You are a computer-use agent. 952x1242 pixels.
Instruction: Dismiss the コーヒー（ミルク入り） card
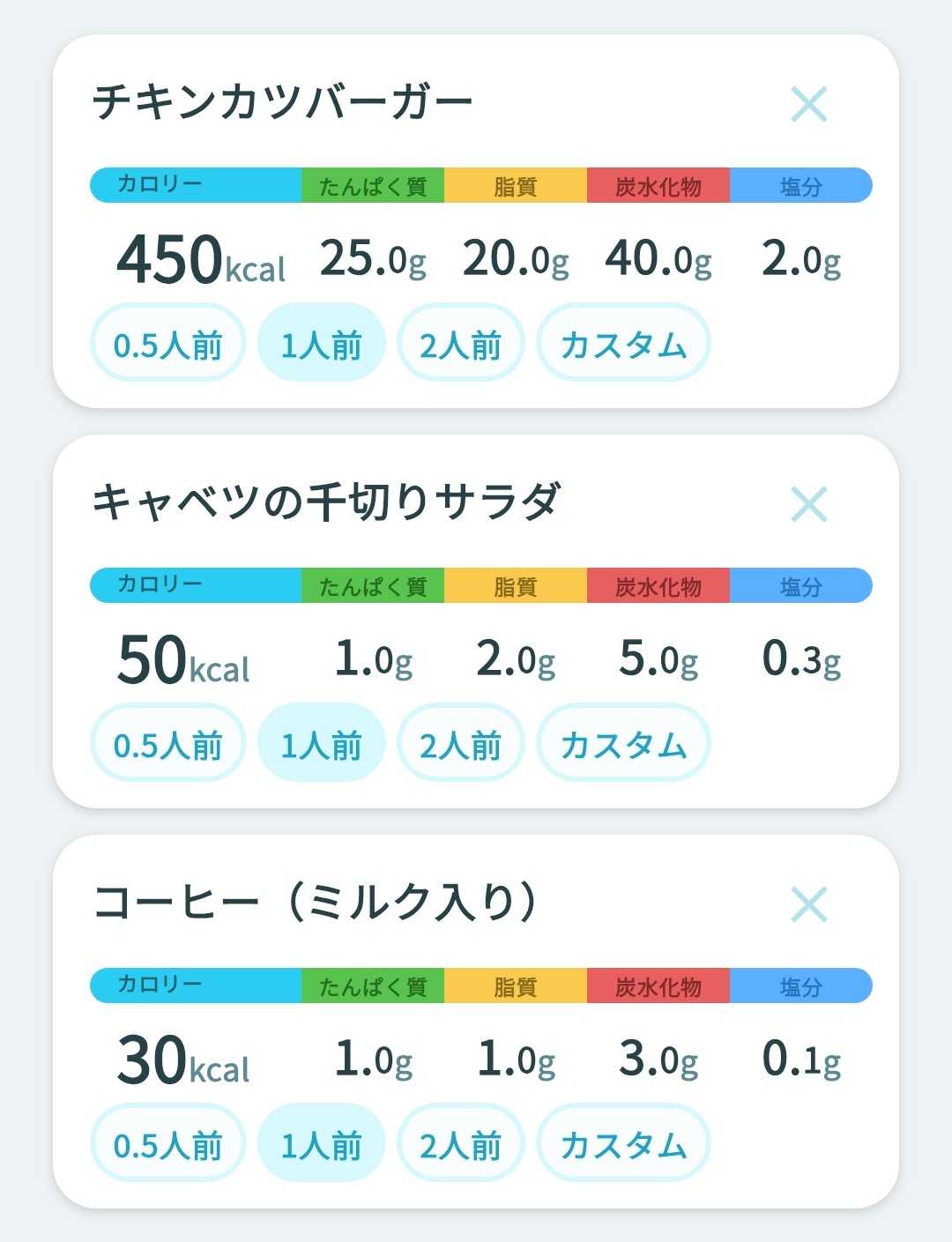(x=809, y=904)
